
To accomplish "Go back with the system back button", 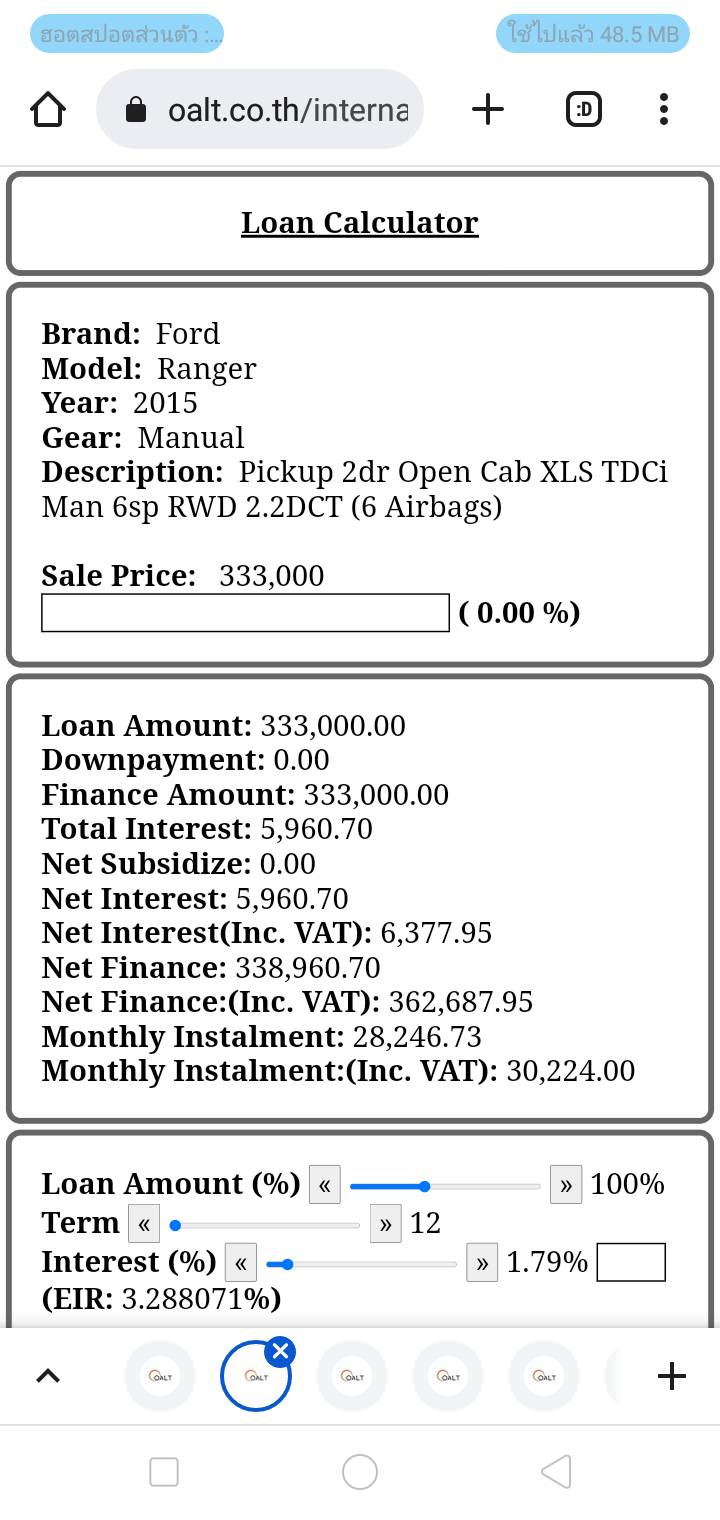I will point(556,1471).
